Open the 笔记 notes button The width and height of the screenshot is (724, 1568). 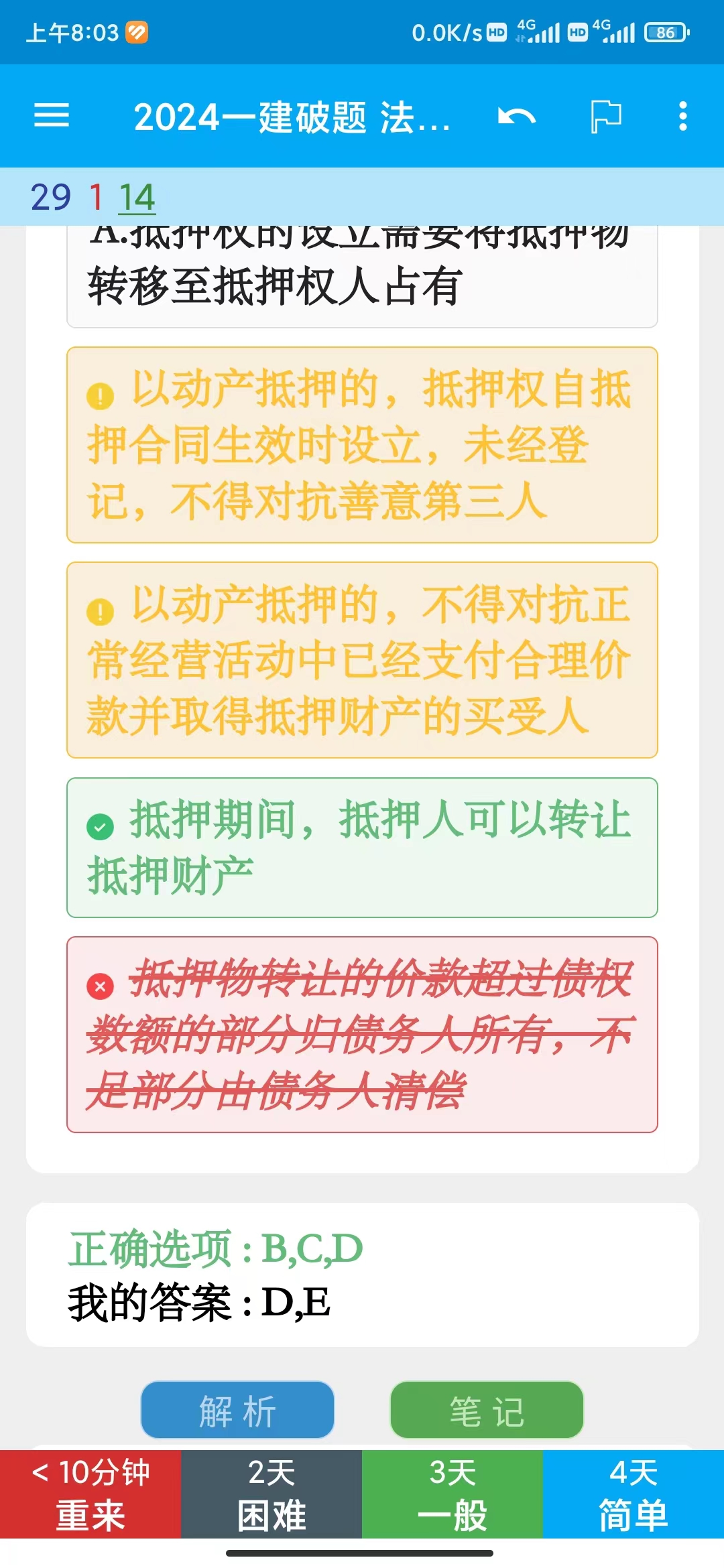coord(487,1410)
